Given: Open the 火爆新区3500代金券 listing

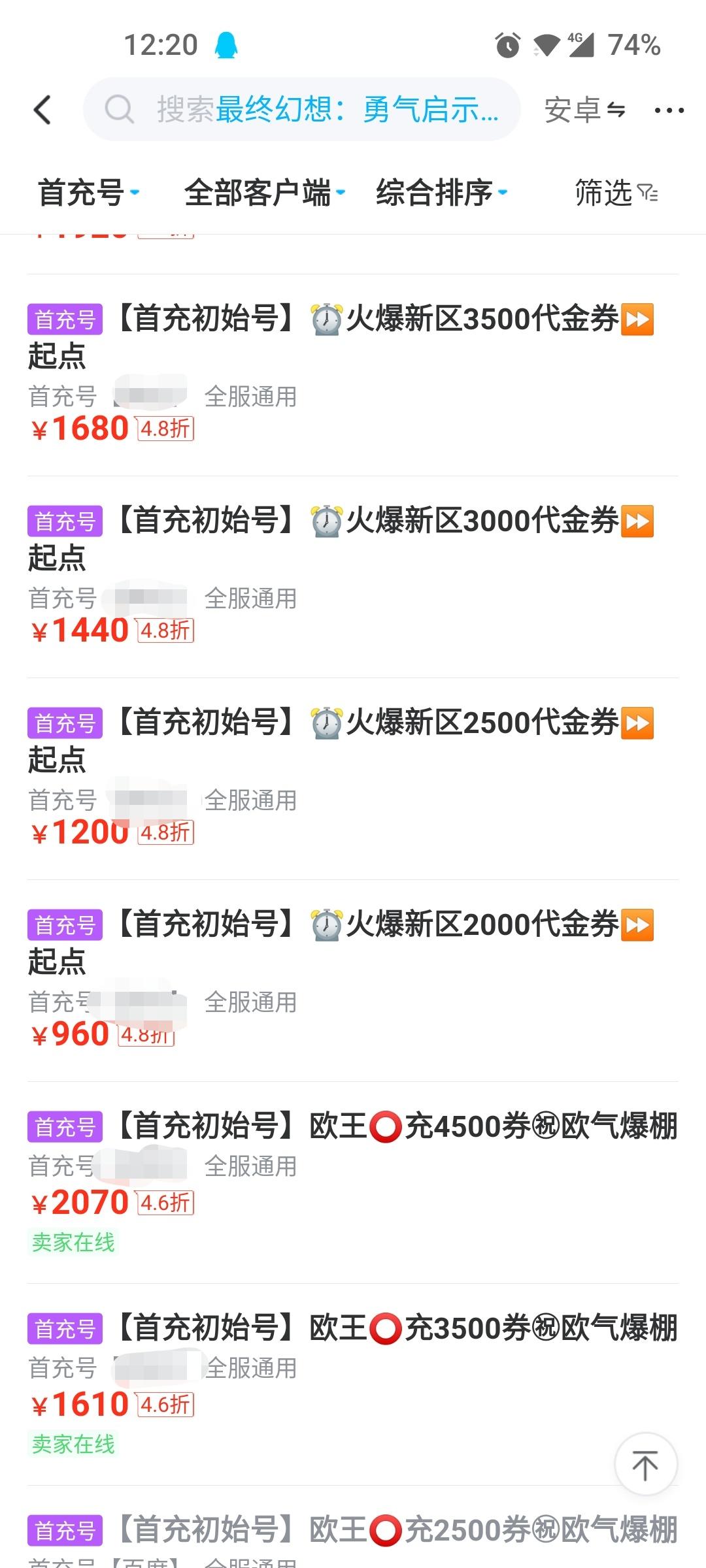Looking at the screenshot, I should [x=353, y=372].
